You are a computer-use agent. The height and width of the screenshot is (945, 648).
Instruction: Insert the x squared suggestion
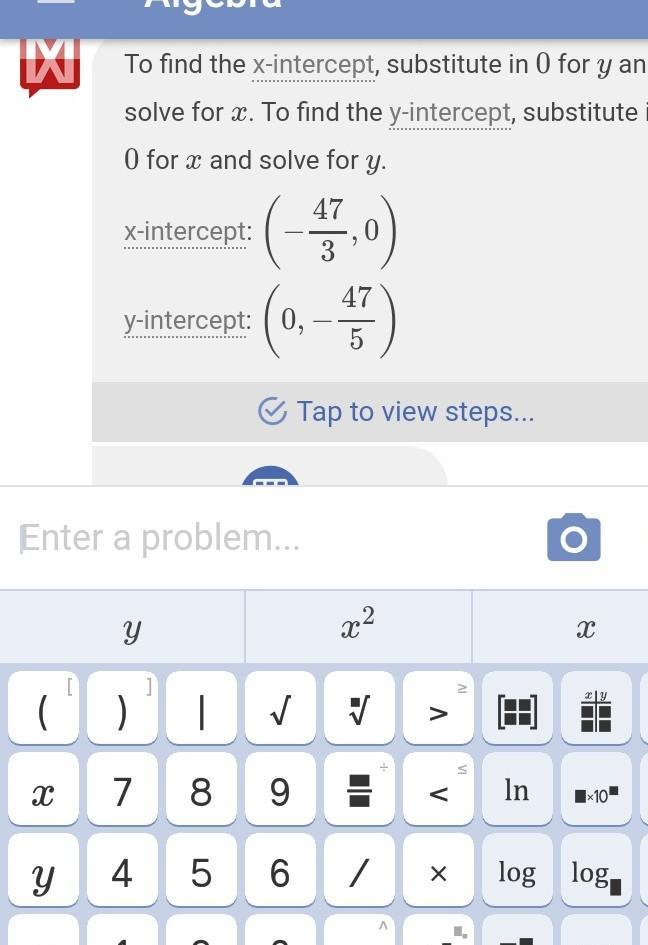click(x=358, y=627)
